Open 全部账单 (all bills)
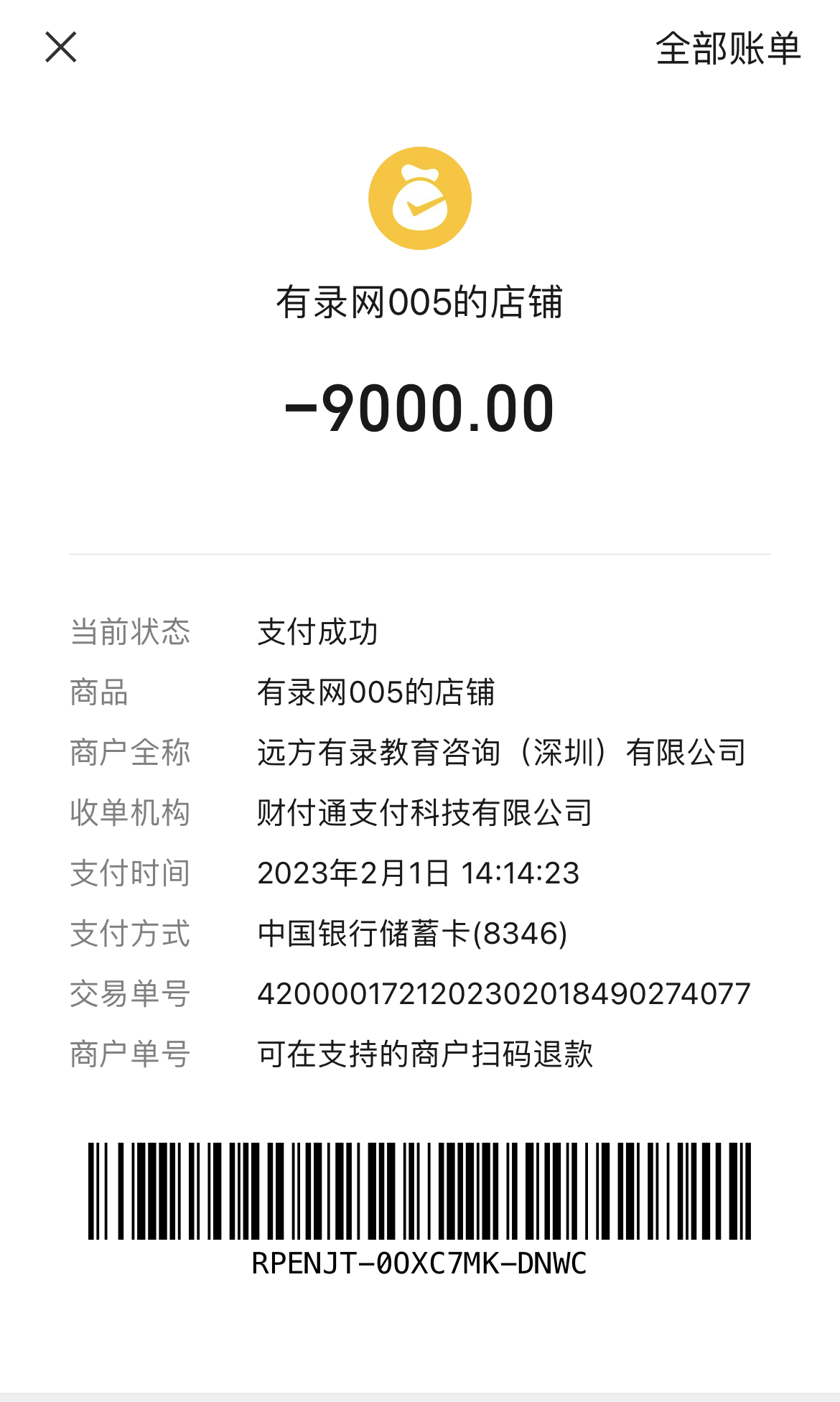The image size is (840, 1402). click(727, 49)
